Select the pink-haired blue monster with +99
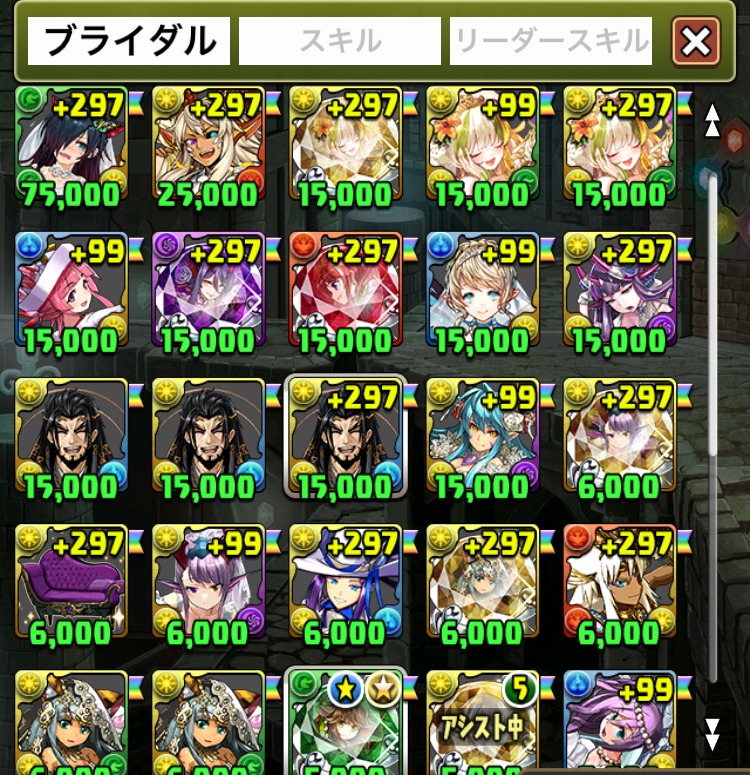This screenshot has height=775, width=750. pyautogui.click(x=72, y=292)
